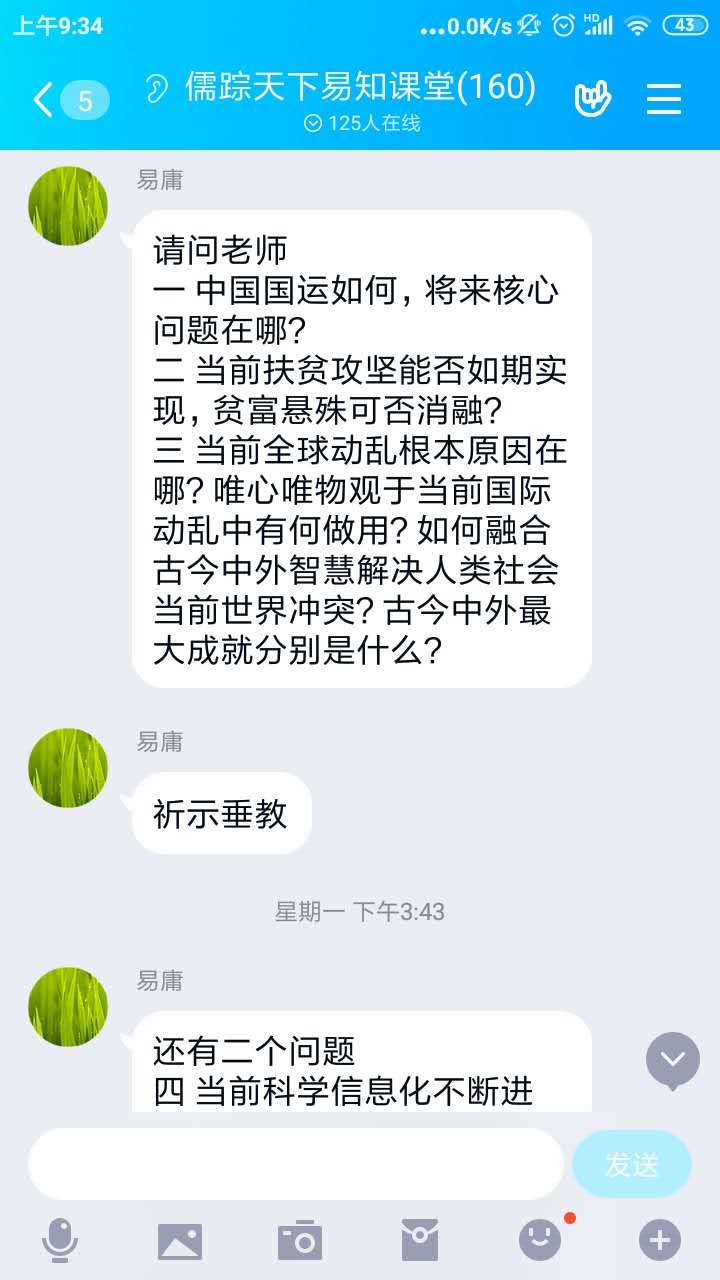Open the group interaction hand icon
The image size is (720, 1280).
(592, 99)
